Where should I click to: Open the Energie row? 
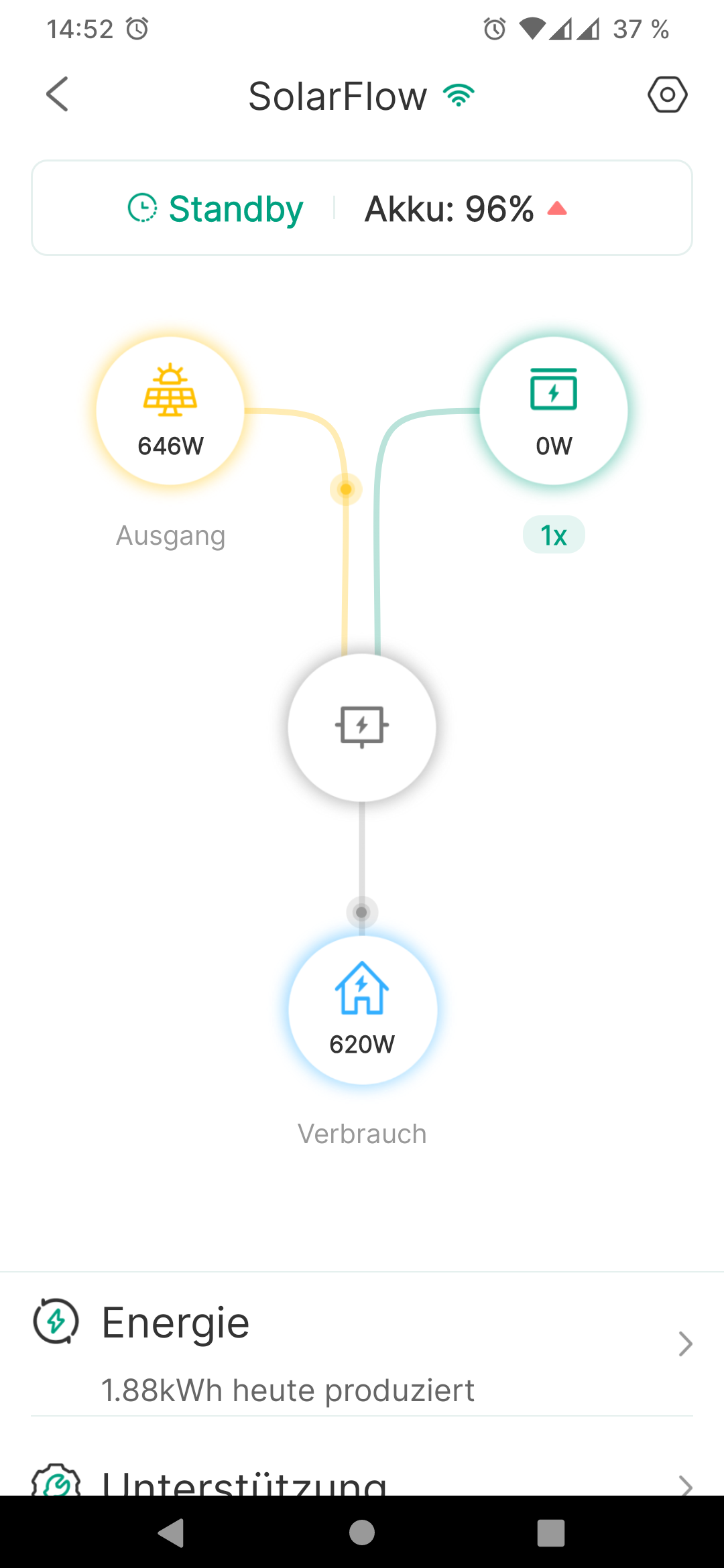(362, 1344)
